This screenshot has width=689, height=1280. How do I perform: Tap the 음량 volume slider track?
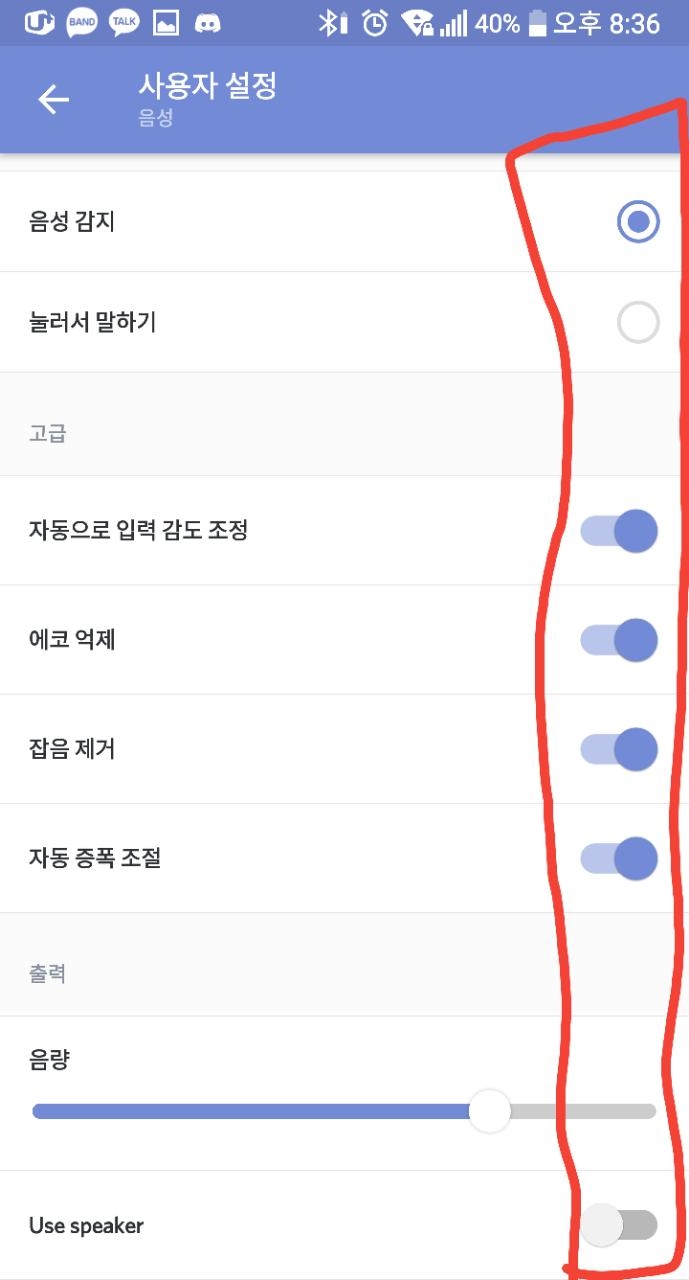pos(344,1111)
